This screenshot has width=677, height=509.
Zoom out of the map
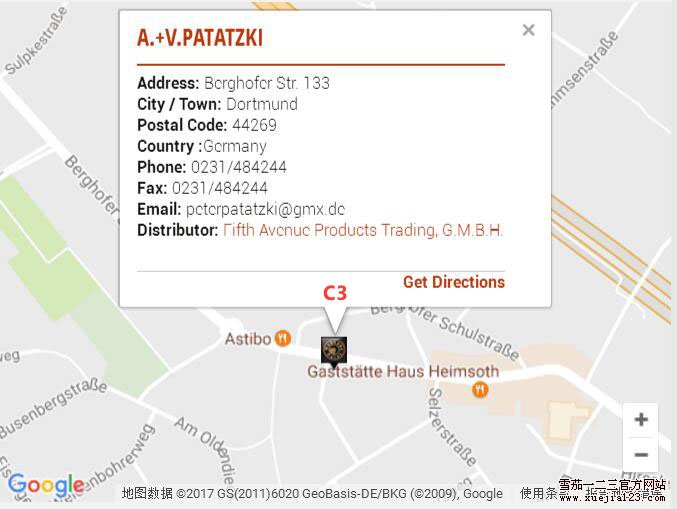click(x=641, y=455)
